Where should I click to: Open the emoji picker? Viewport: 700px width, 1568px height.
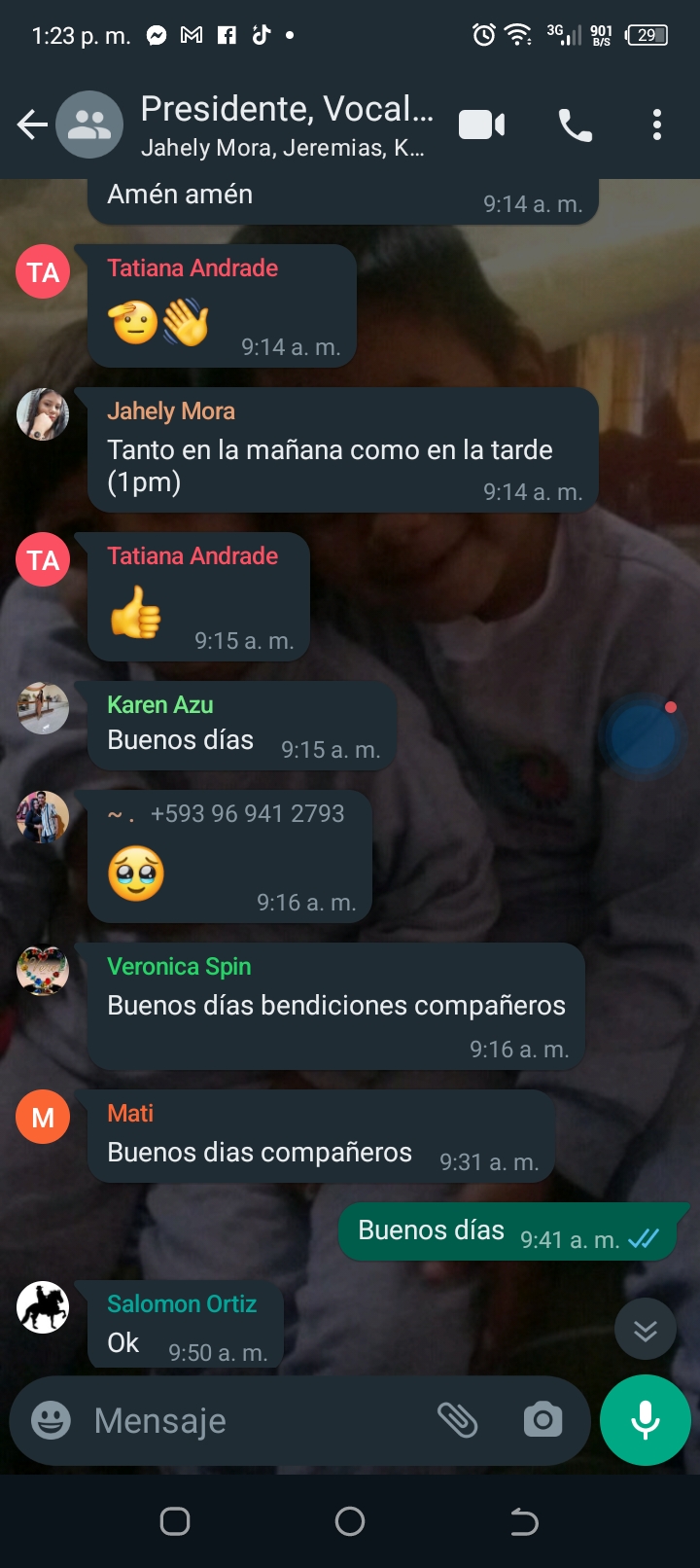click(x=51, y=1421)
